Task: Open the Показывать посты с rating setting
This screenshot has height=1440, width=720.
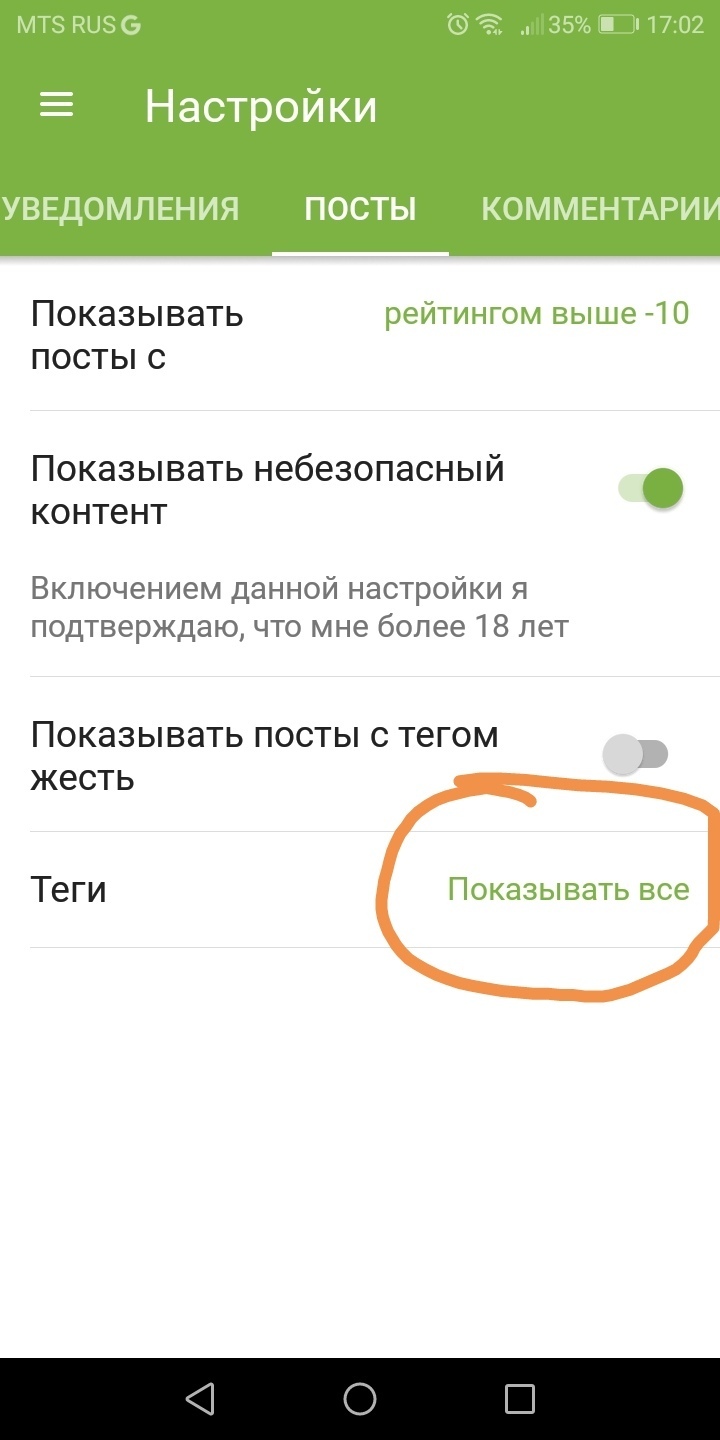Action: click(x=360, y=335)
